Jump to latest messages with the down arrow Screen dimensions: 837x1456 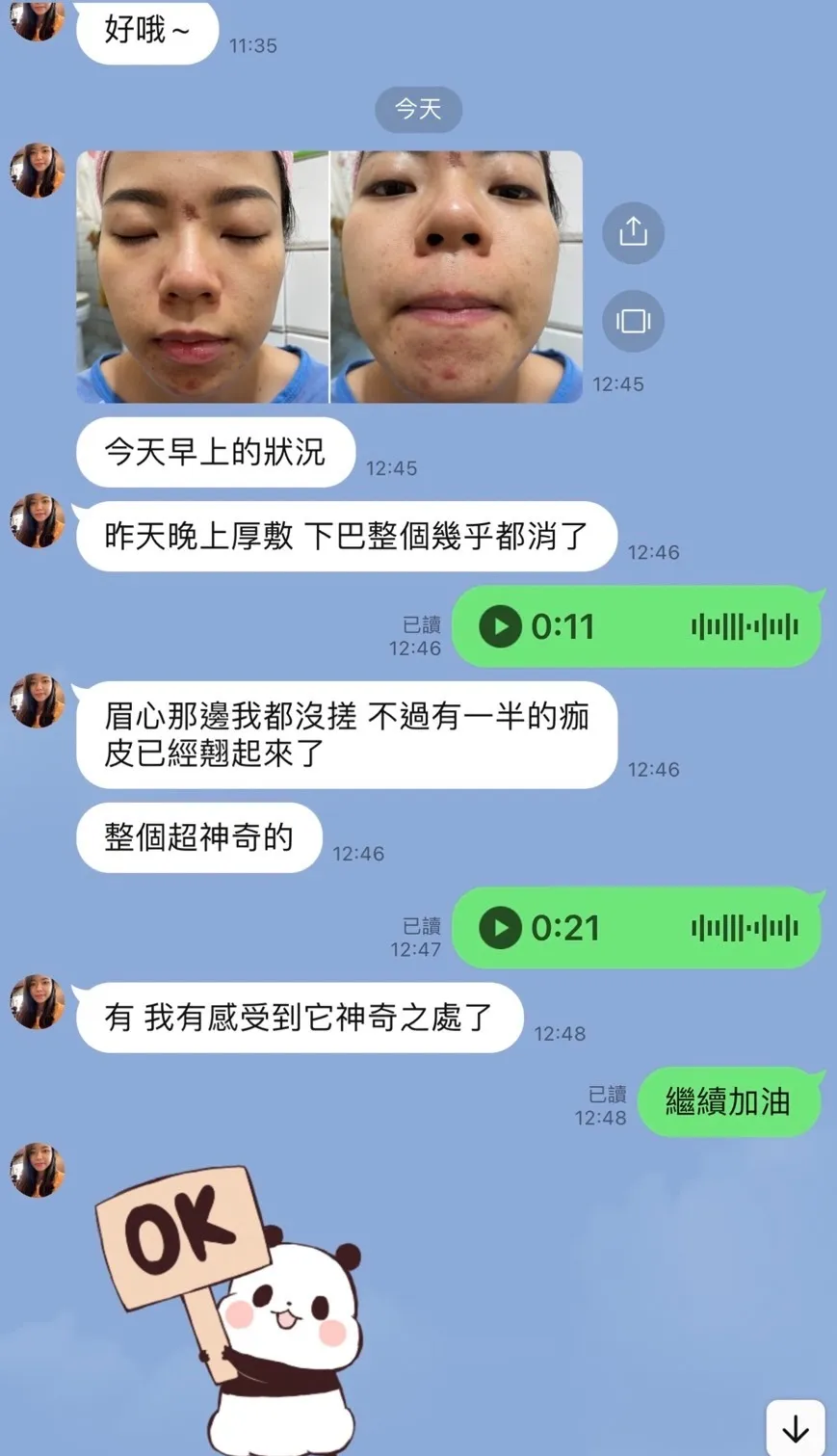pos(796,1428)
